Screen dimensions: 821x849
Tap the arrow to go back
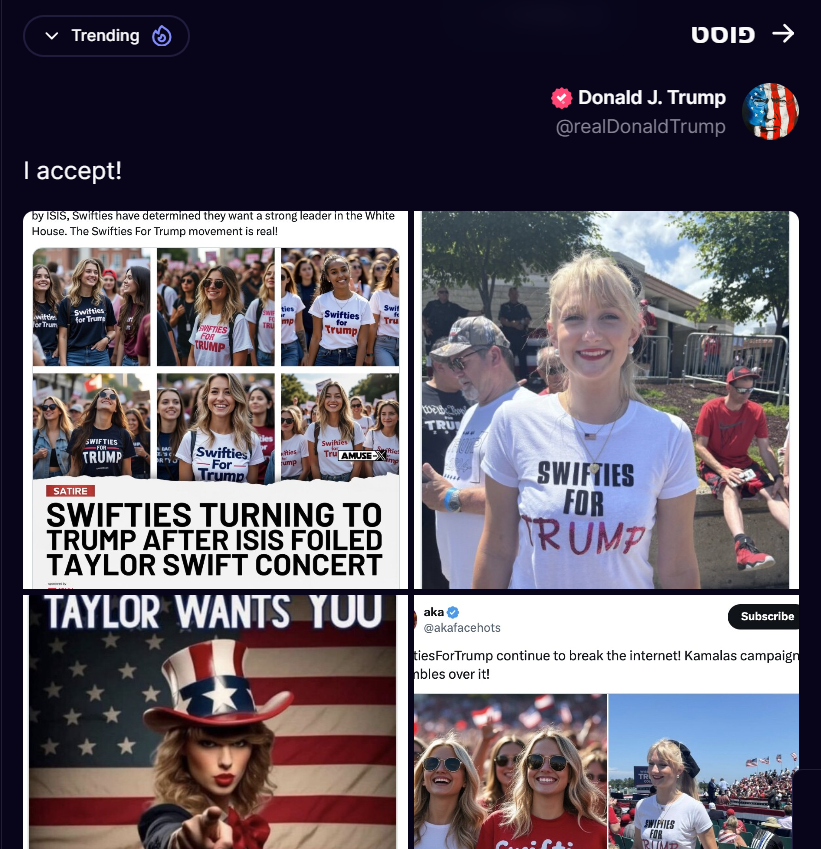coord(783,34)
